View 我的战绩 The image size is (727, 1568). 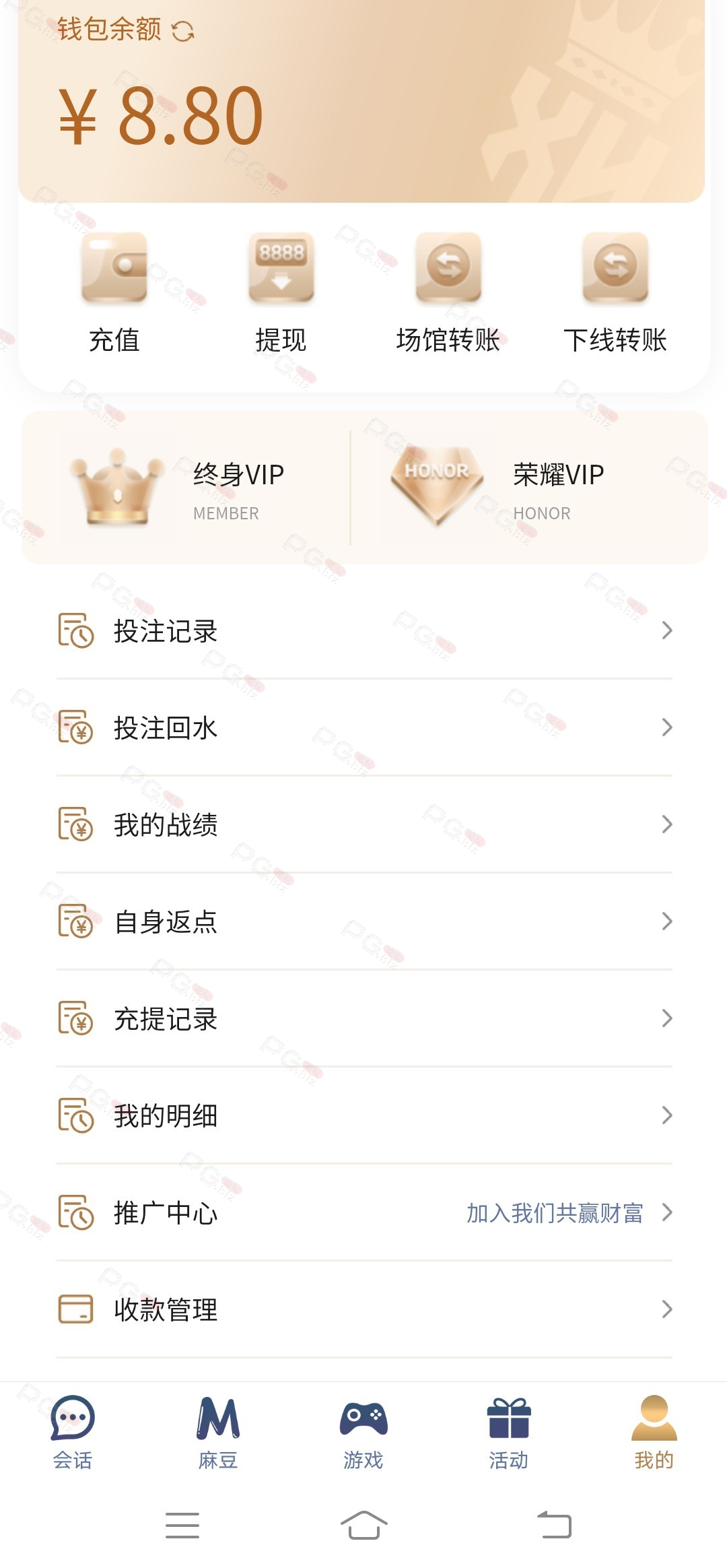tap(364, 825)
